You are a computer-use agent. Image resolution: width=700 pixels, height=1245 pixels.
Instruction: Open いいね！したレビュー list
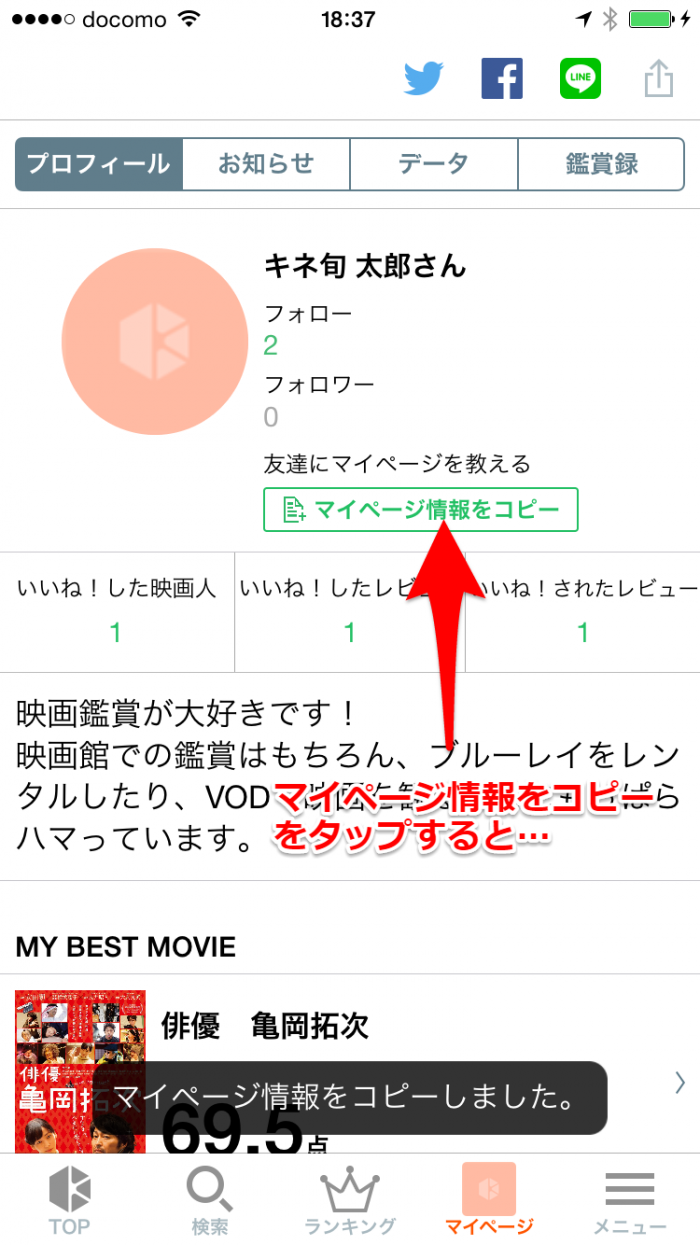(349, 611)
